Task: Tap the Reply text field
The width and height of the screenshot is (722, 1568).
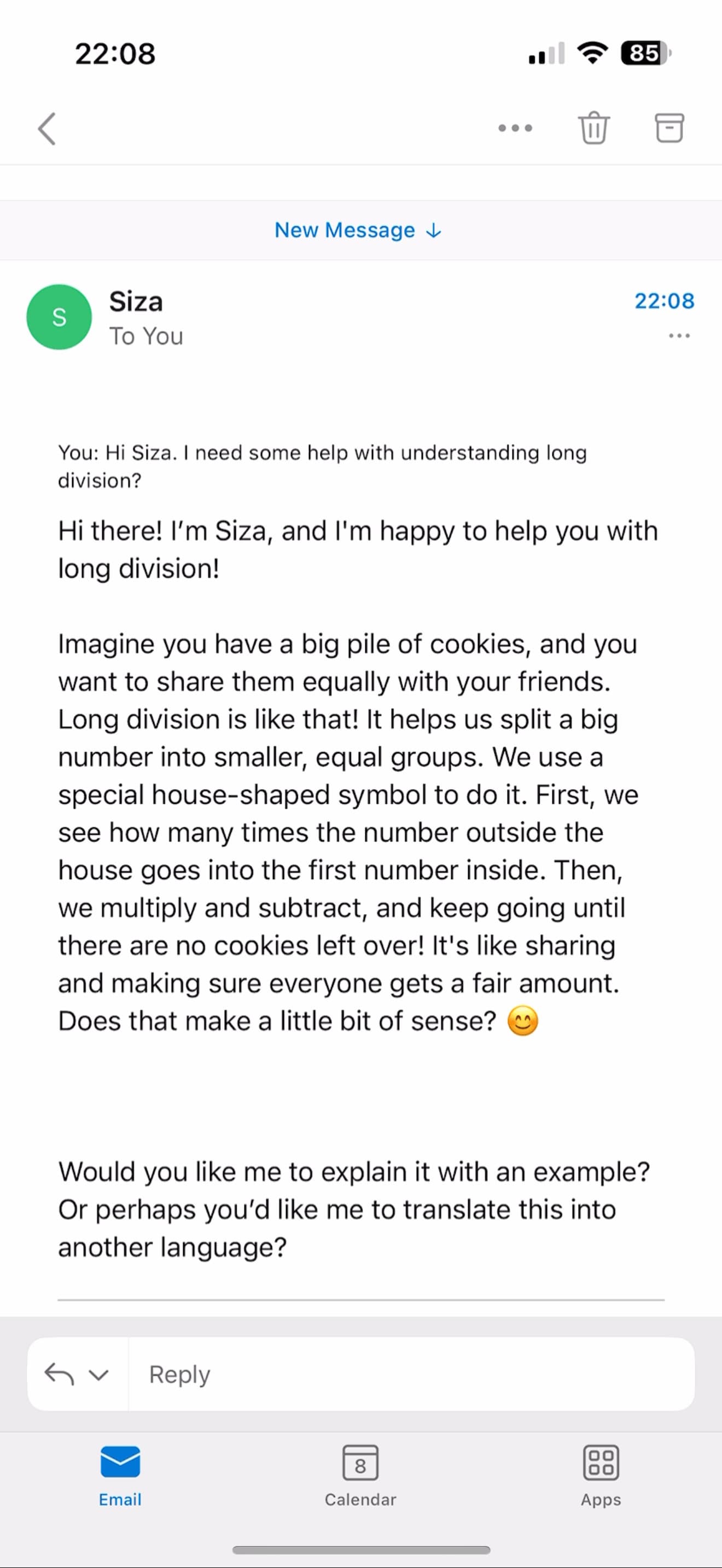Action: click(411, 1374)
